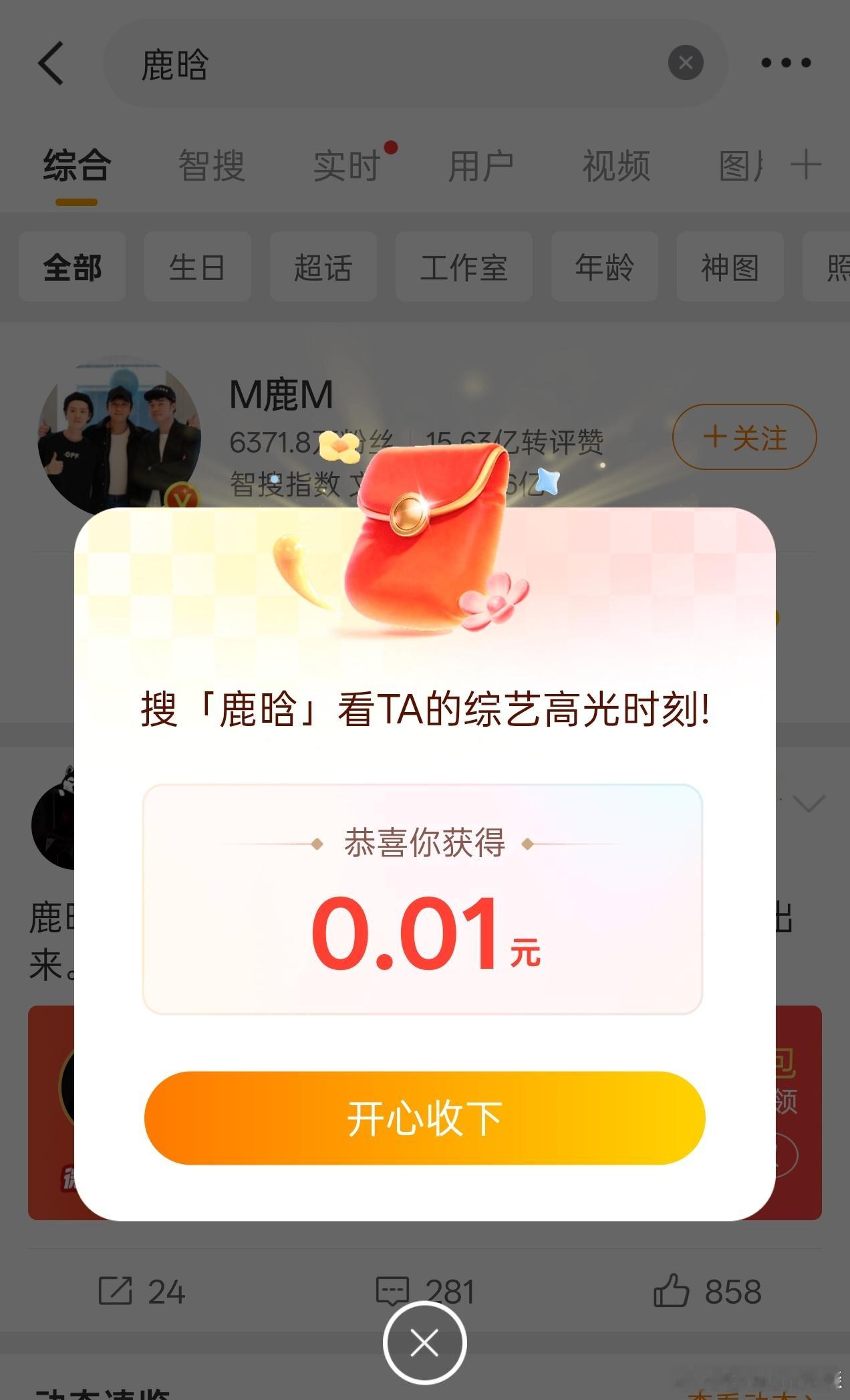
Task: Switch to the 实时 tab
Action: click(x=347, y=164)
